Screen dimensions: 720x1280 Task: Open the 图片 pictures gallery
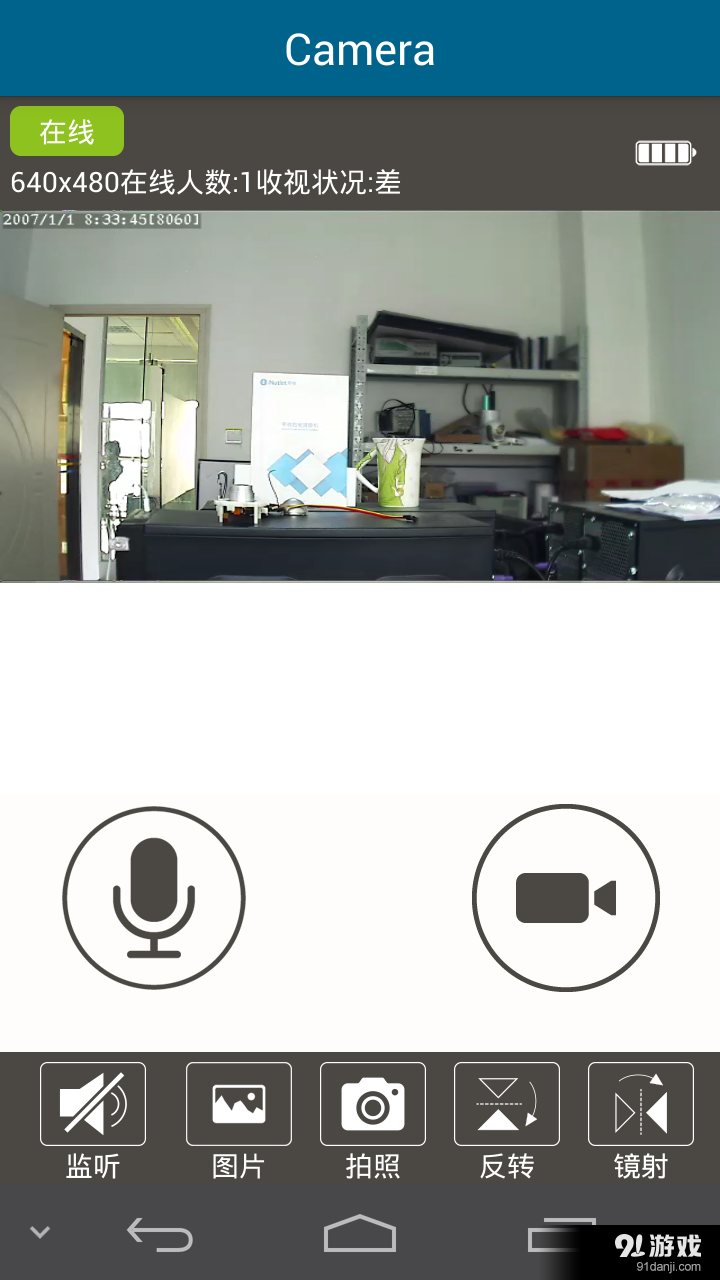point(239,1104)
